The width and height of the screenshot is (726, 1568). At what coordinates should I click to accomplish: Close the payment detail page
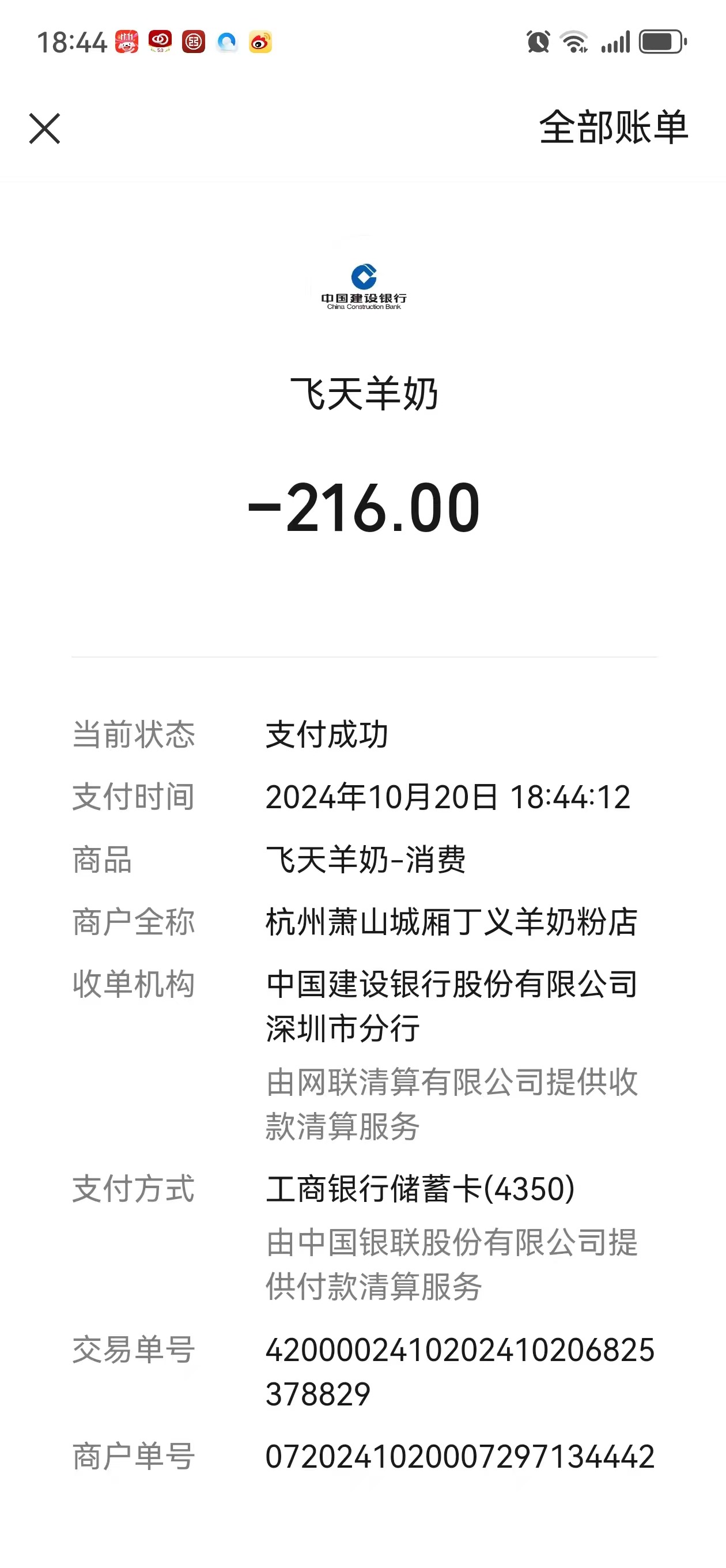(x=45, y=129)
